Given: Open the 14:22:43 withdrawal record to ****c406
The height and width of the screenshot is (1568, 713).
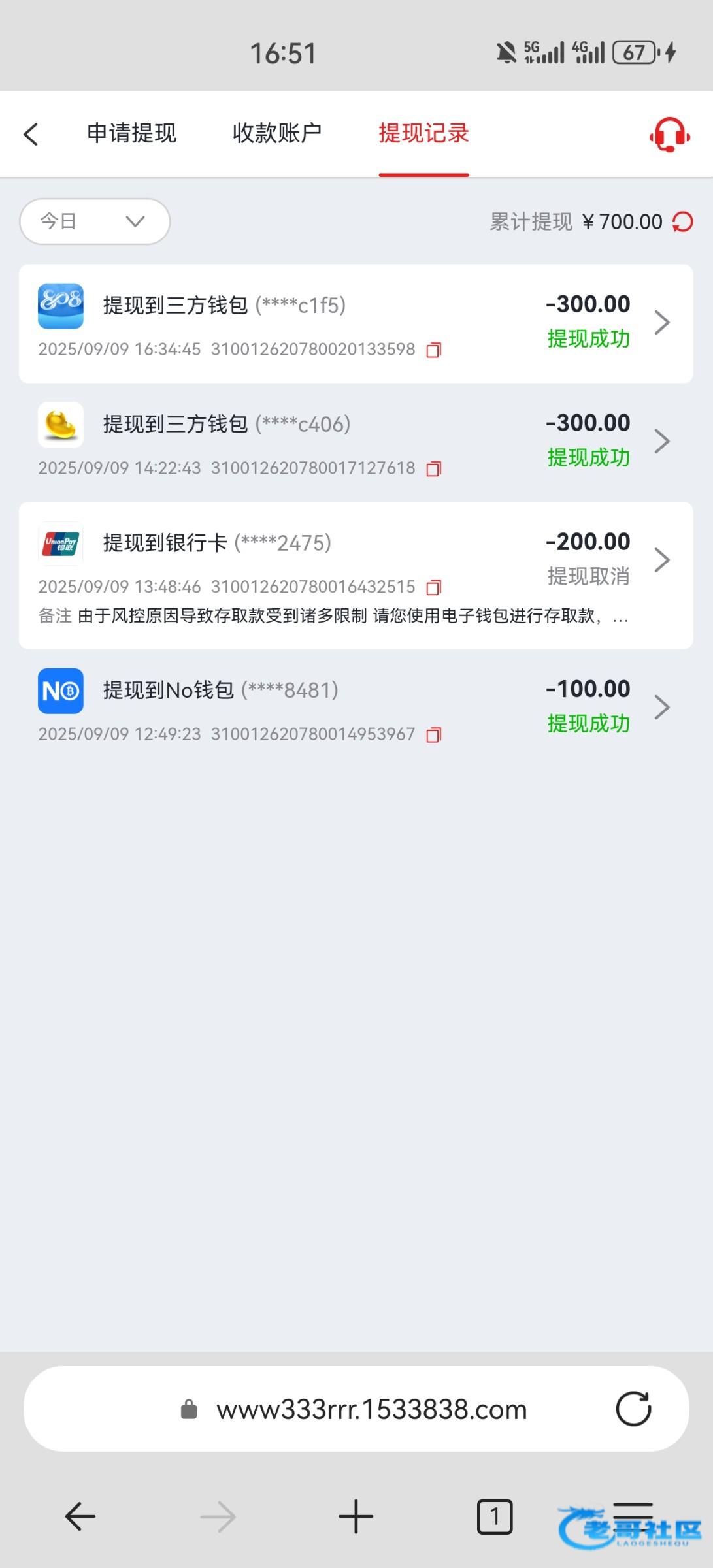Looking at the screenshot, I should point(356,442).
